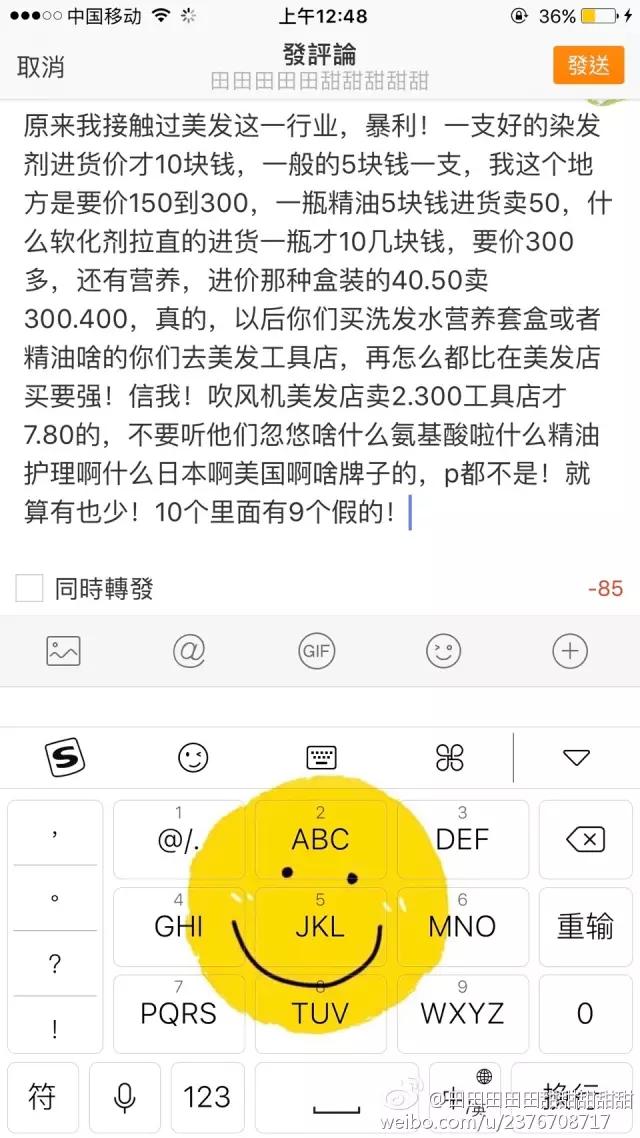This screenshot has height=1138, width=640.
Task: Send the comment with 發送
Action: tap(588, 65)
